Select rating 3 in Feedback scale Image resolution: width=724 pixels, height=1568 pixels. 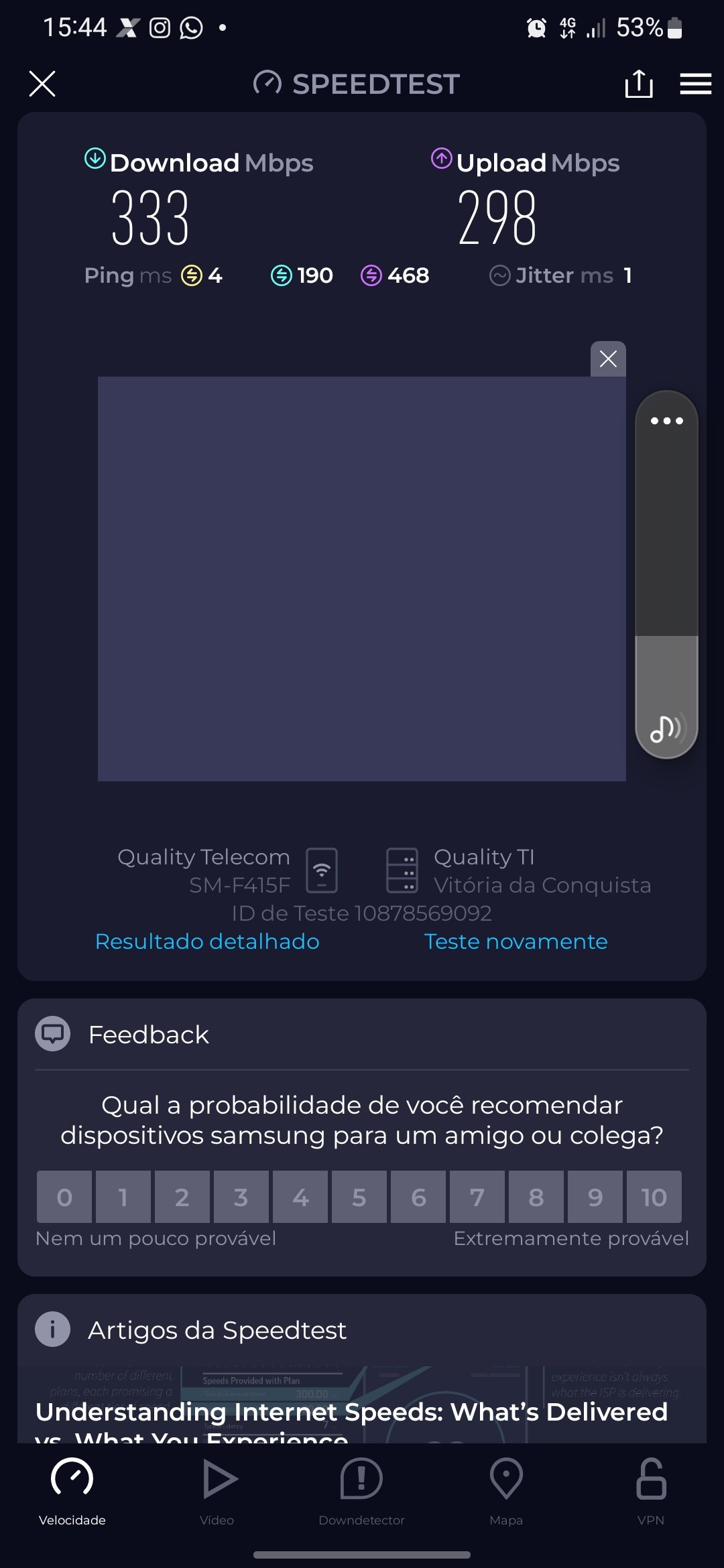coord(241,1197)
